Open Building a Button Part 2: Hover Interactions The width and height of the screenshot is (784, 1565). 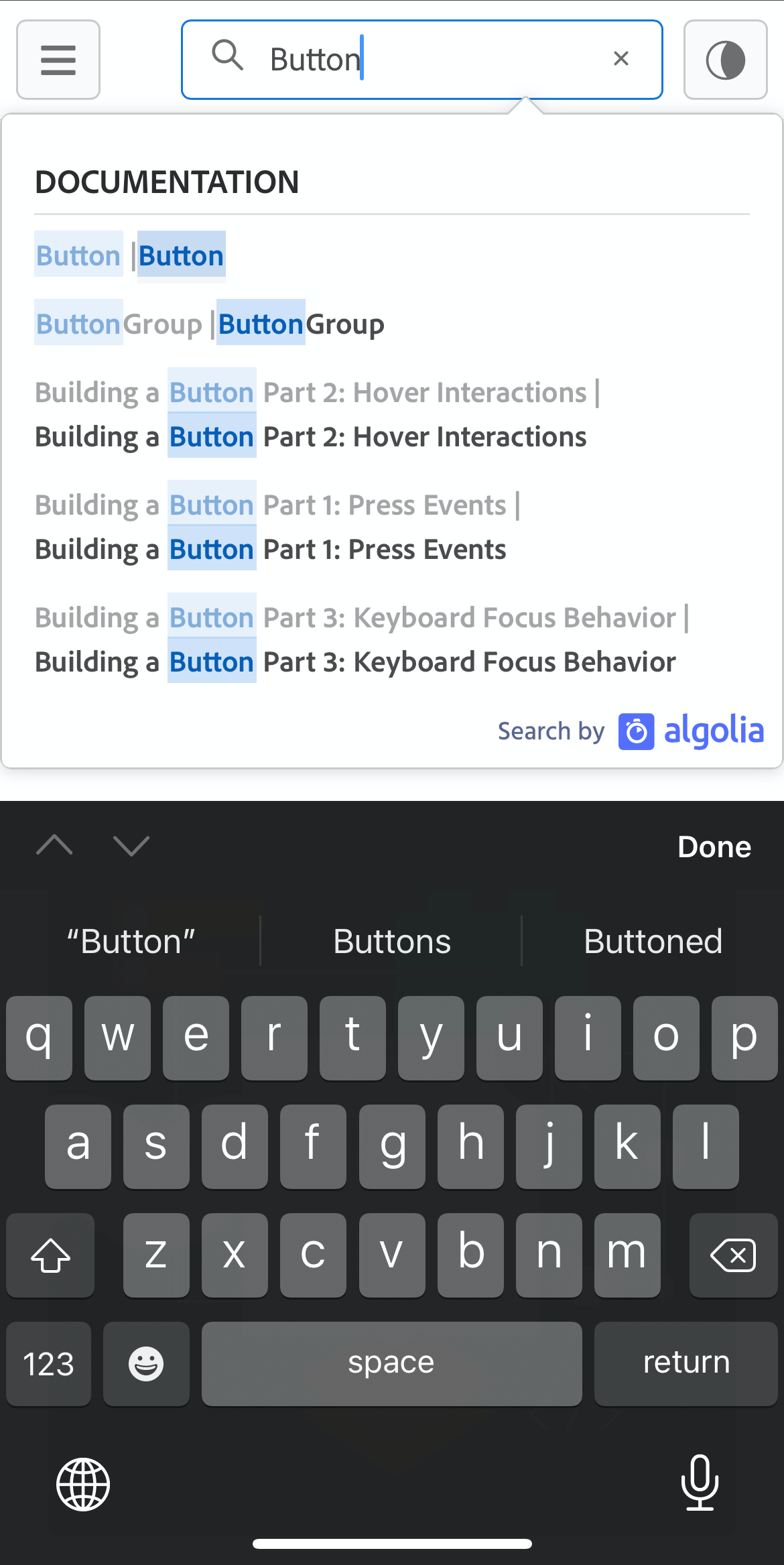point(311,437)
